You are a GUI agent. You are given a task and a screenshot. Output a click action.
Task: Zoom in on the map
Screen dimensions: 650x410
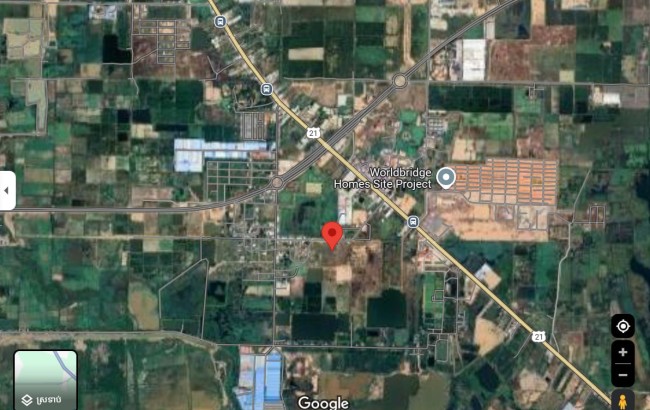click(x=622, y=352)
